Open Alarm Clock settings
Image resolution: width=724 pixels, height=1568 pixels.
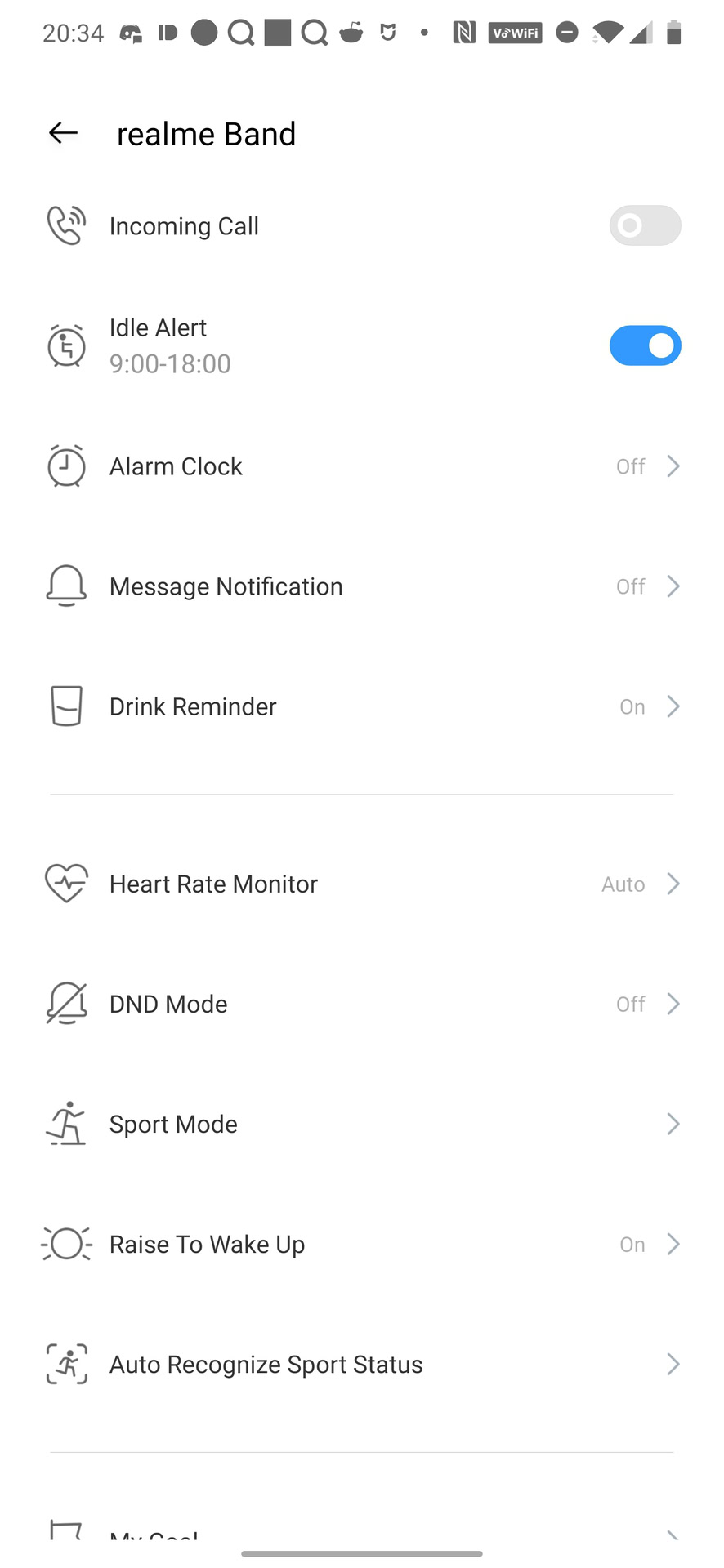pos(362,466)
